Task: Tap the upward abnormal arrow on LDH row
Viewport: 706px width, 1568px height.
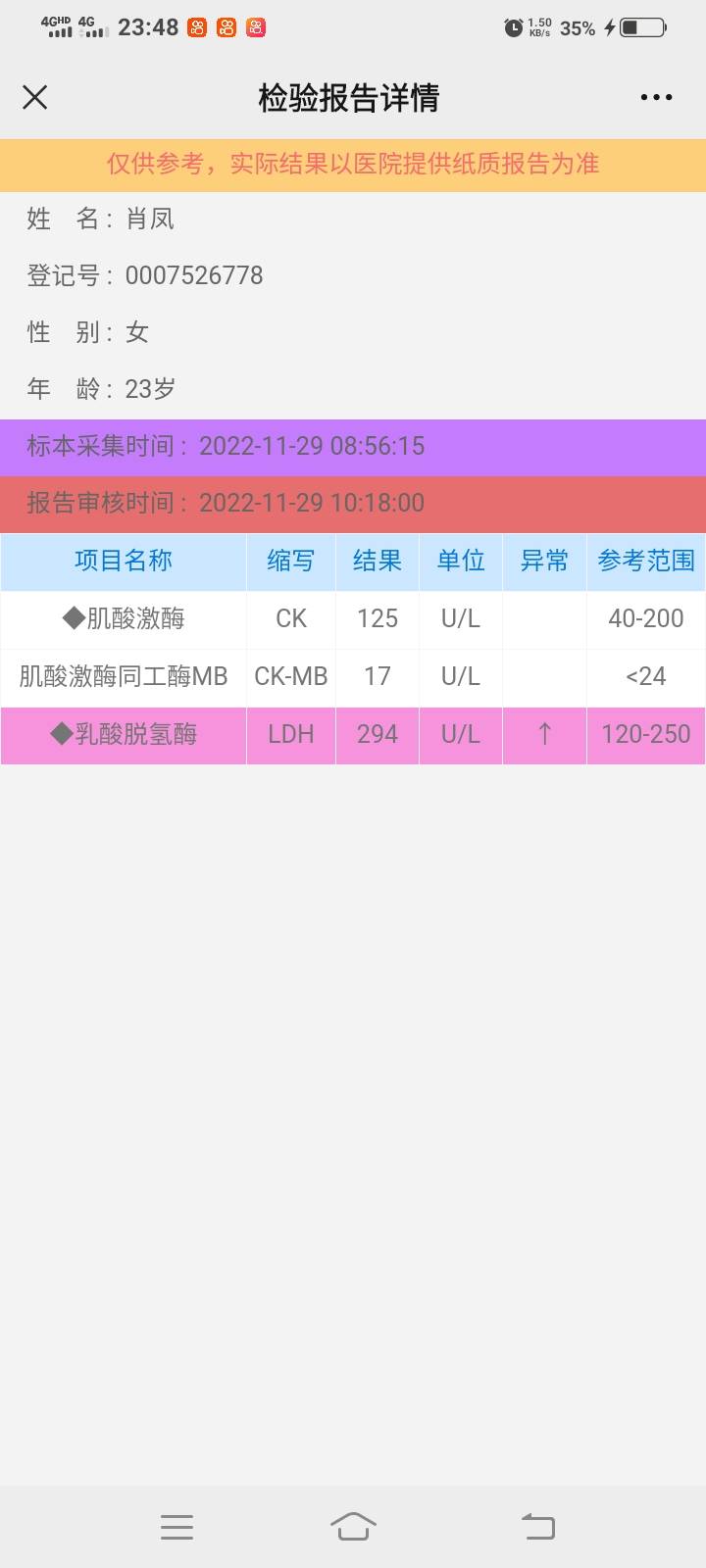Action: point(543,735)
